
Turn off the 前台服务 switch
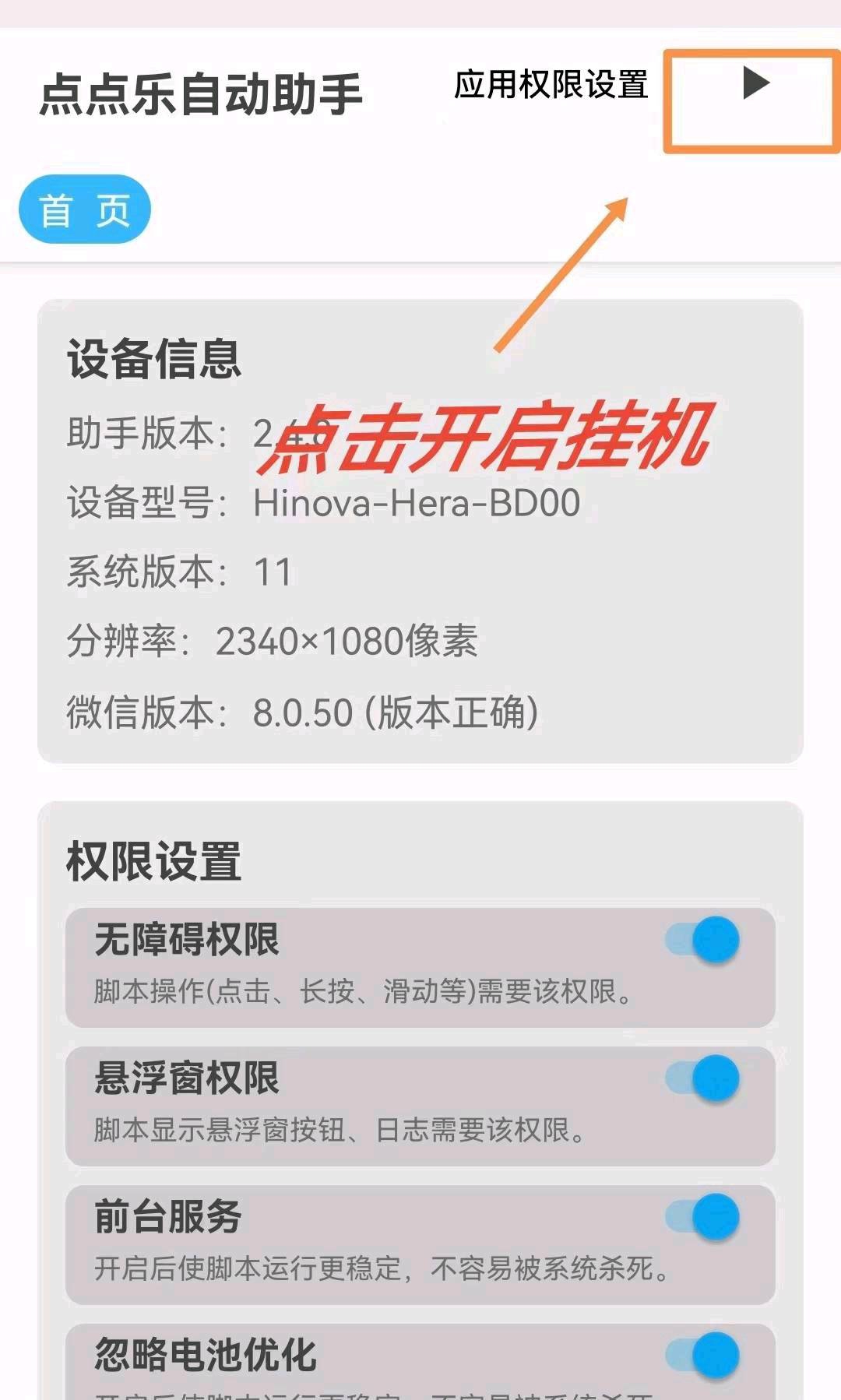pyautogui.click(x=702, y=1216)
